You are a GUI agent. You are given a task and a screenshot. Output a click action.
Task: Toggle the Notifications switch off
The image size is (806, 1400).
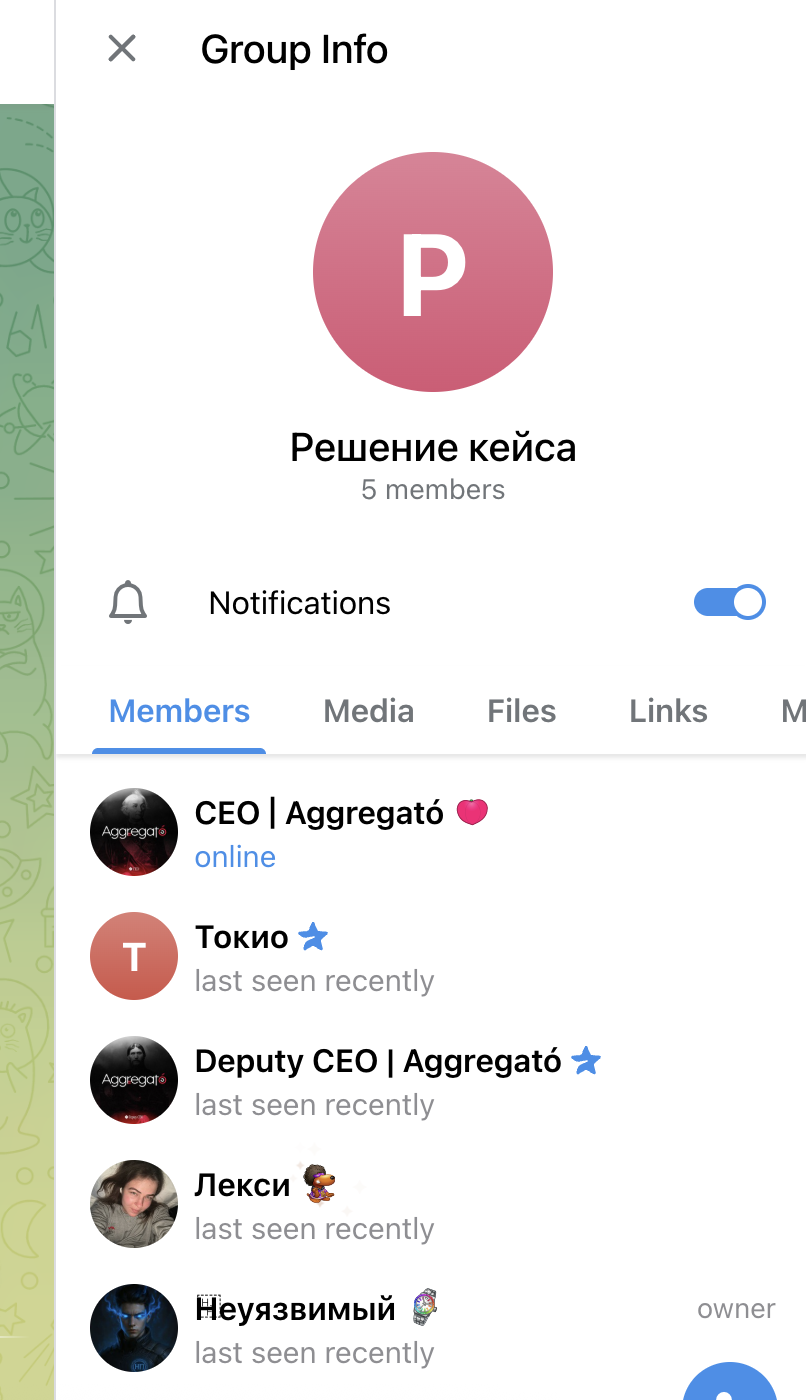tap(729, 602)
